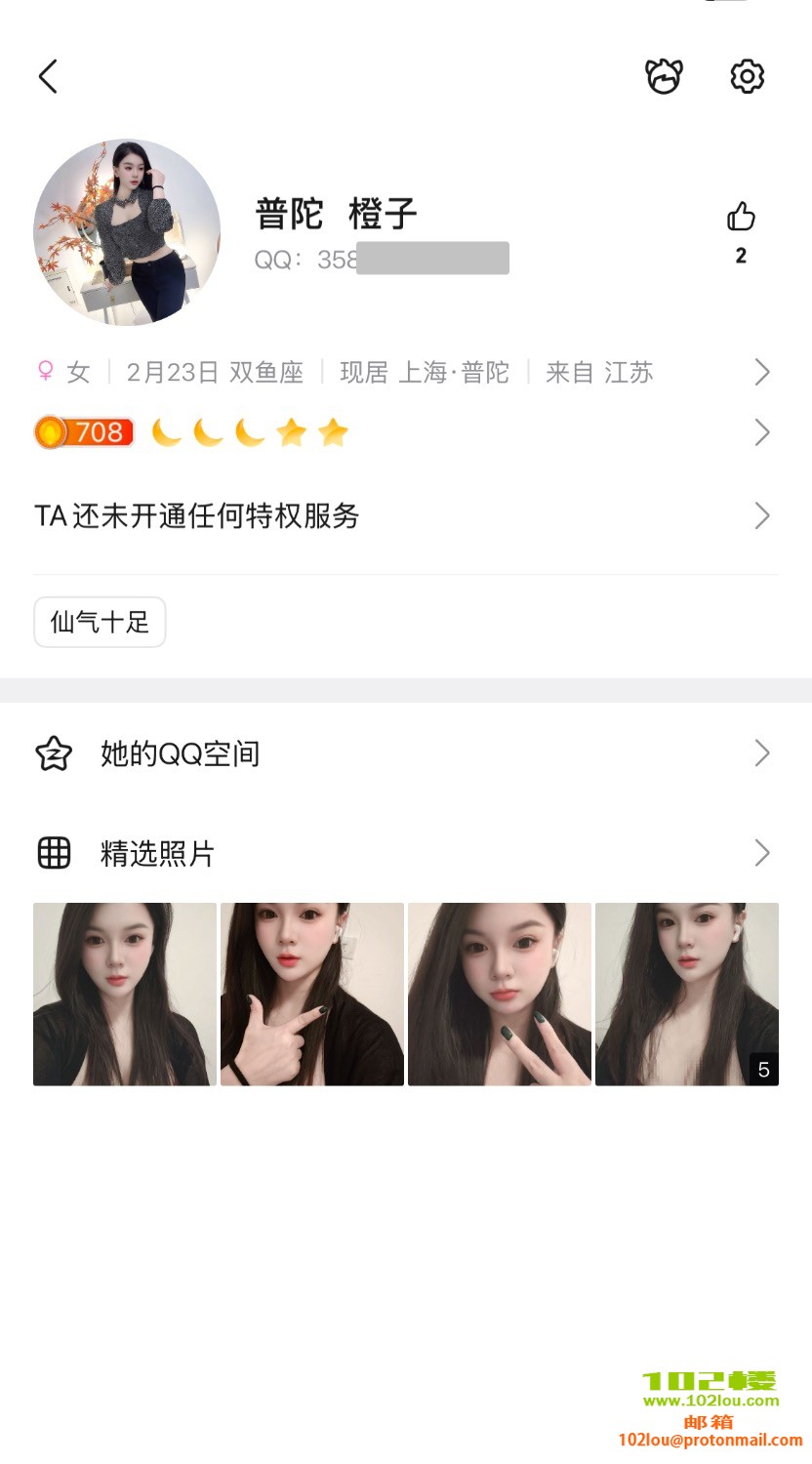812x1464 pixels.
Task: Open the third photo showing peace sign
Action: click(500, 994)
